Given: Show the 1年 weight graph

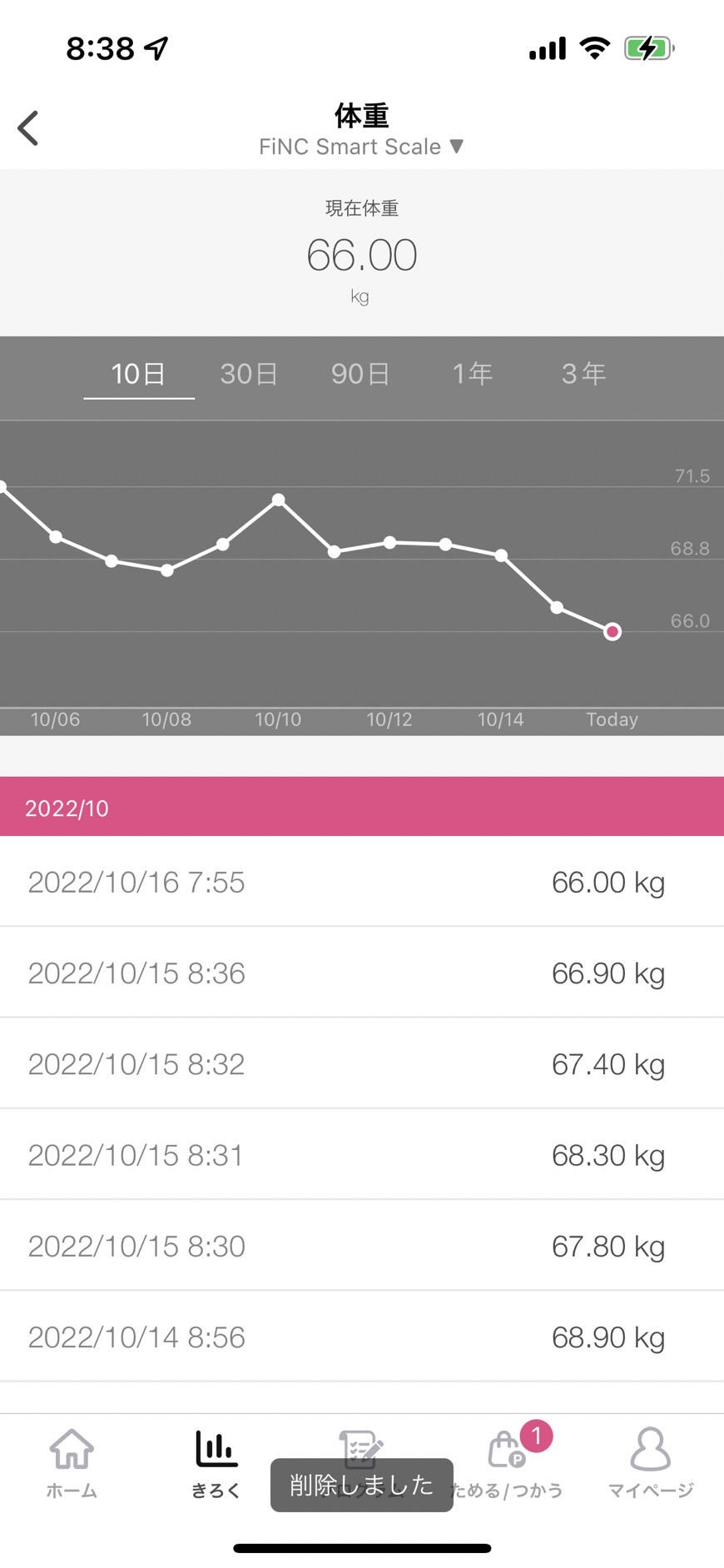Looking at the screenshot, I should 473,374.
